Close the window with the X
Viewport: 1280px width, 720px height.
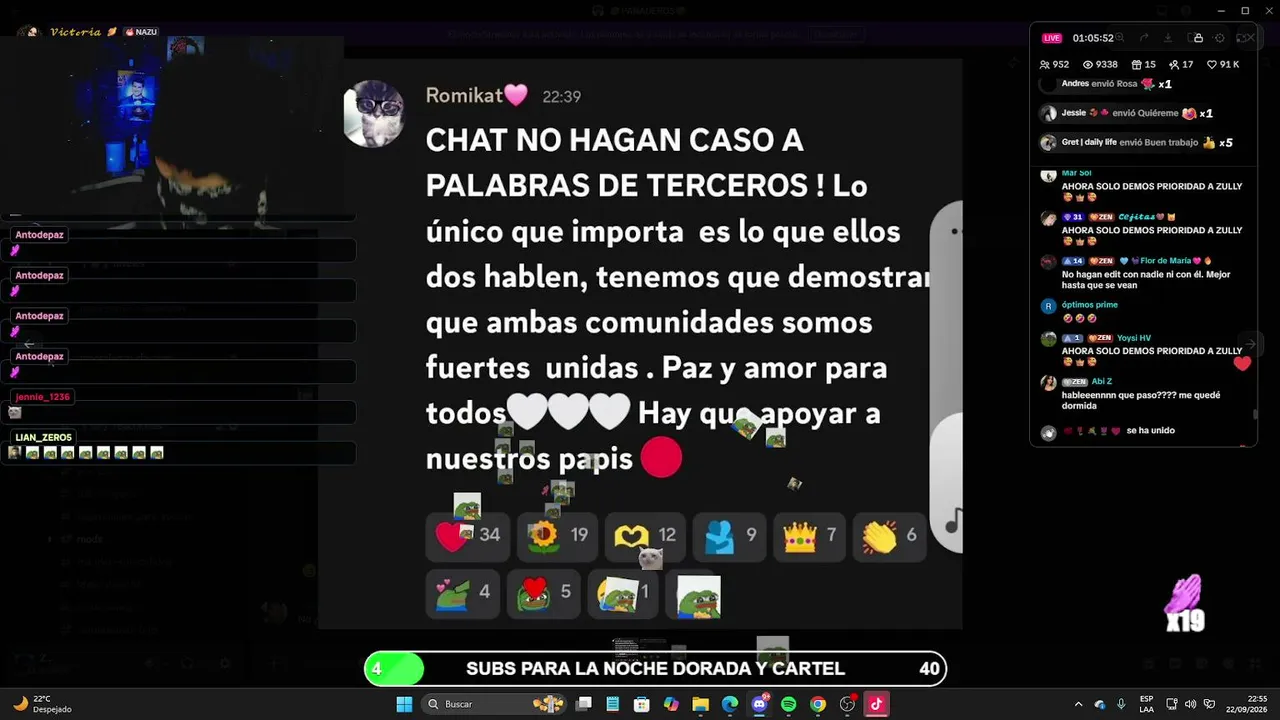(x=1271, y=11)
